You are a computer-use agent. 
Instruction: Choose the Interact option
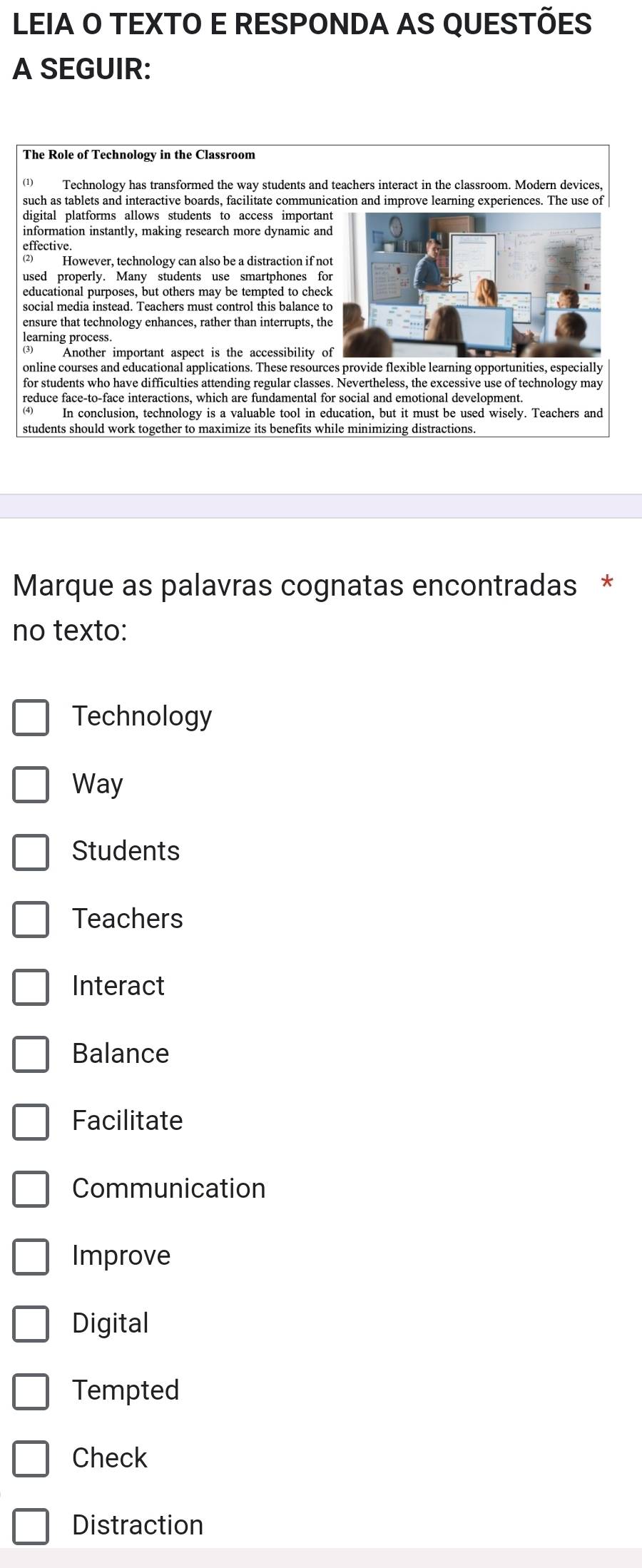(31, 987)
